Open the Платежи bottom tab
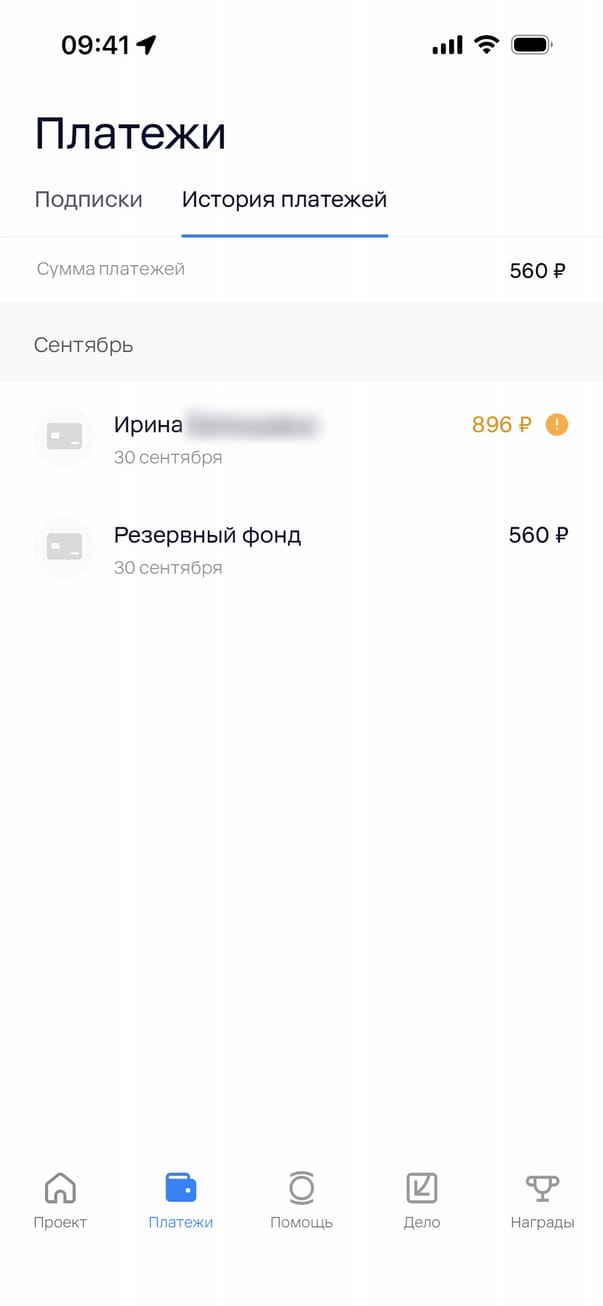603x1306 pixels. click(181, 1200)
